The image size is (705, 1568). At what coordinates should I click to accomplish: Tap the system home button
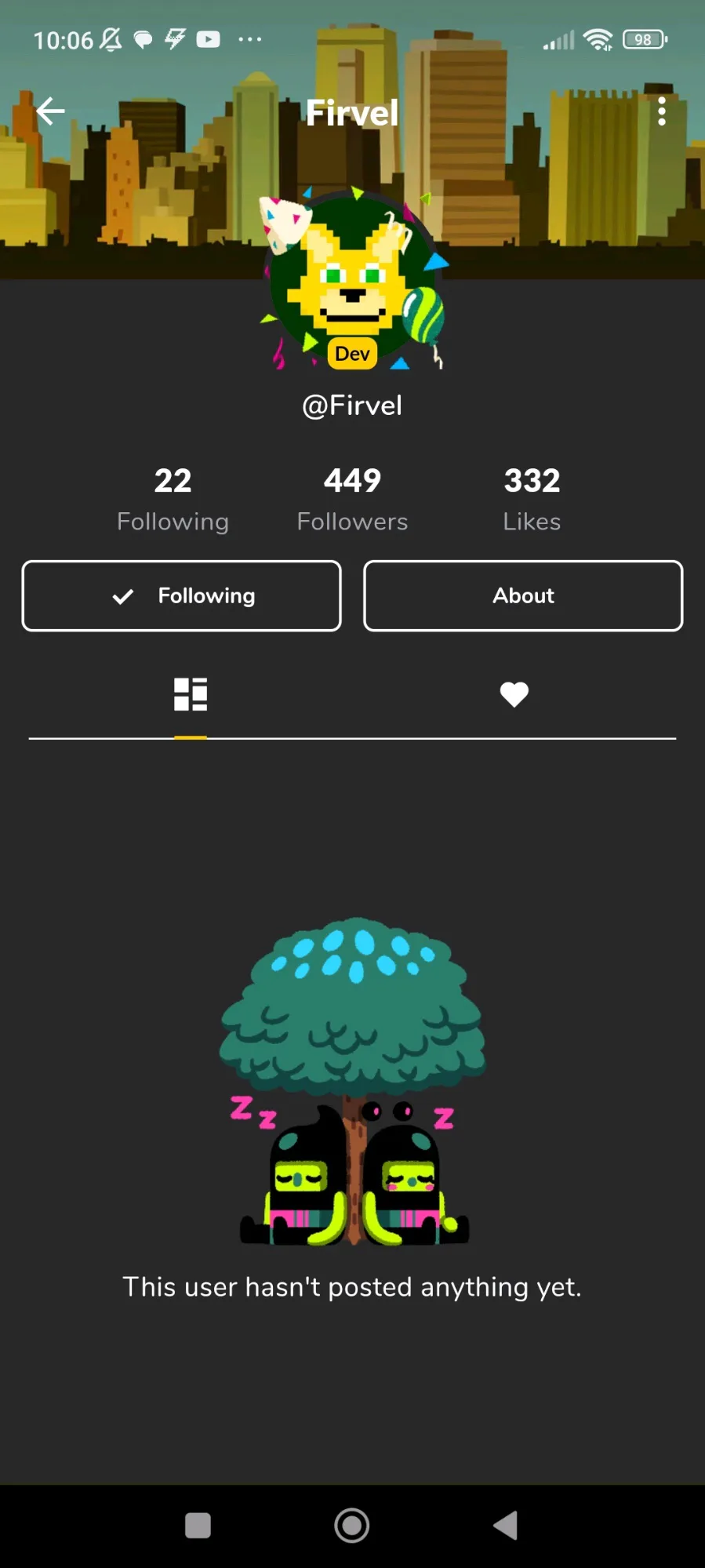click(x=352, y=1526)
